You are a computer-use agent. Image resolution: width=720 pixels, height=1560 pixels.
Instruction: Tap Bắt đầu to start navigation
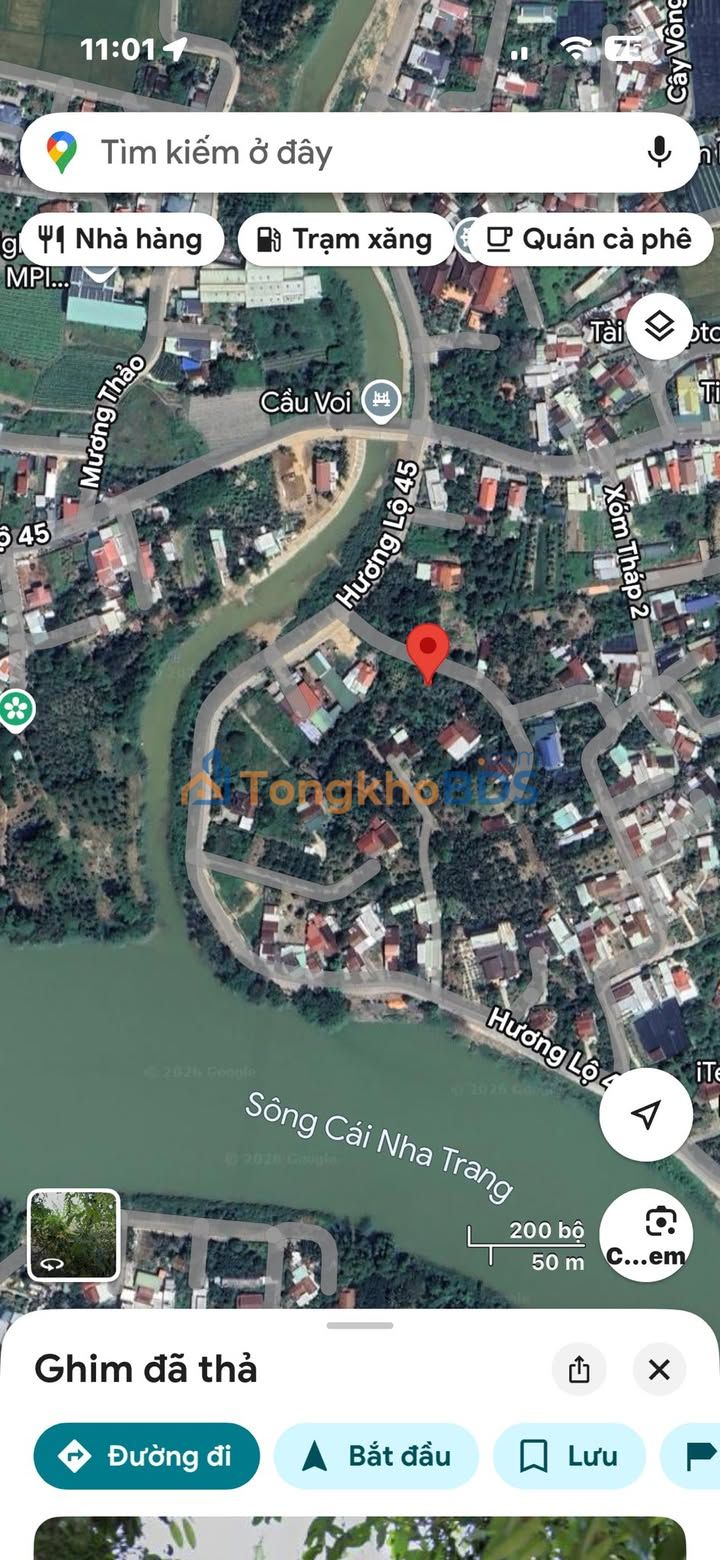376,1456
